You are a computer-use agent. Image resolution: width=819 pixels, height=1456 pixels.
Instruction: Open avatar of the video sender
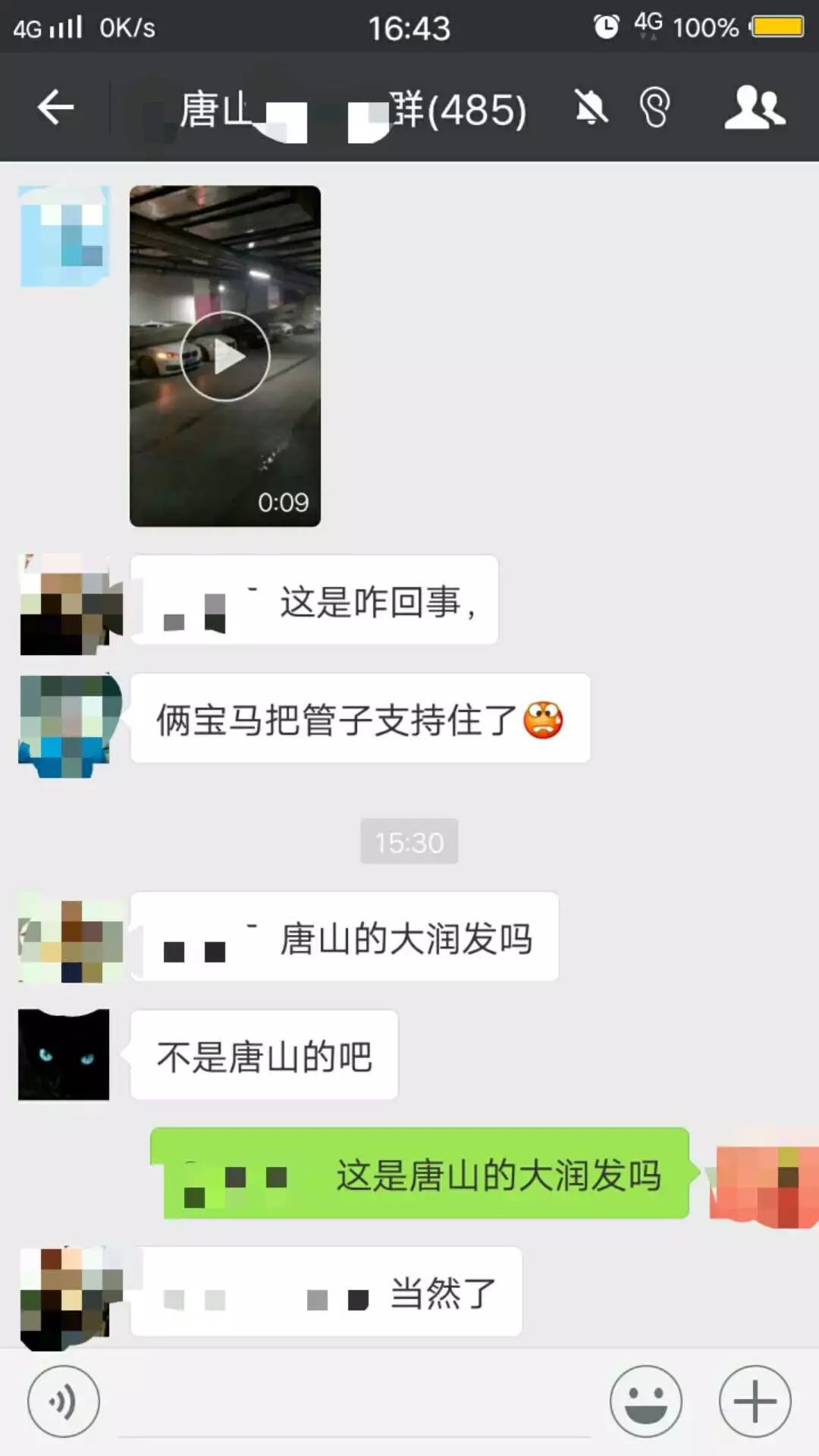pyautogui.click(x=64, y=236)
